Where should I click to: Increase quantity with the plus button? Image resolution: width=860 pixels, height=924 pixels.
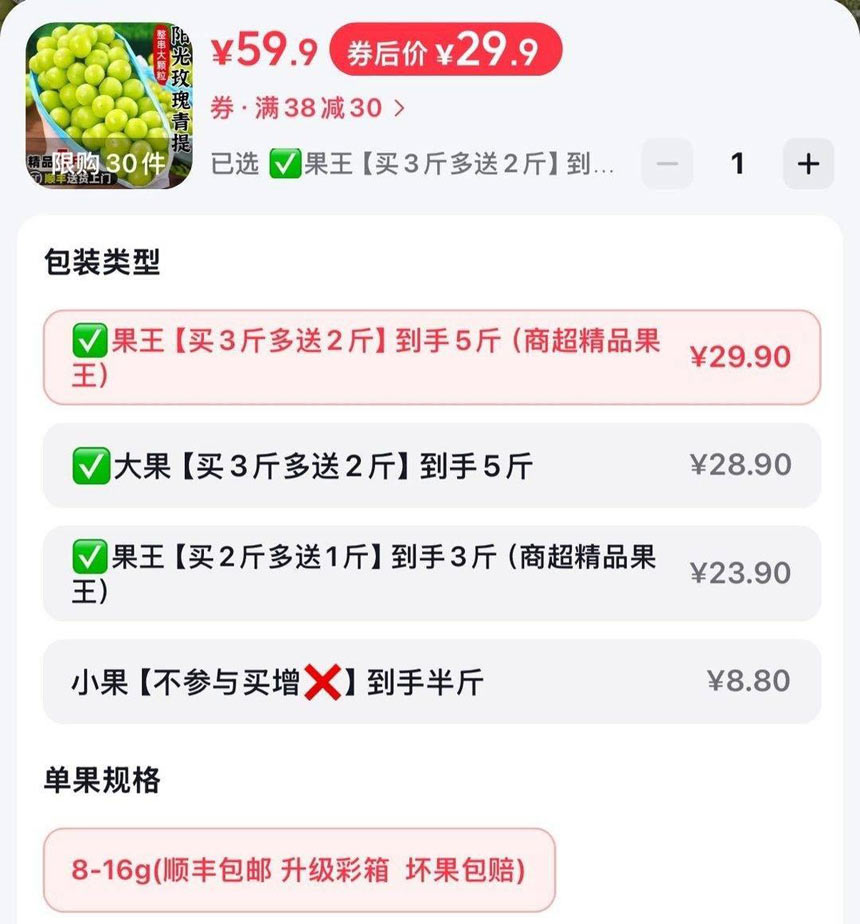[808, 164]
